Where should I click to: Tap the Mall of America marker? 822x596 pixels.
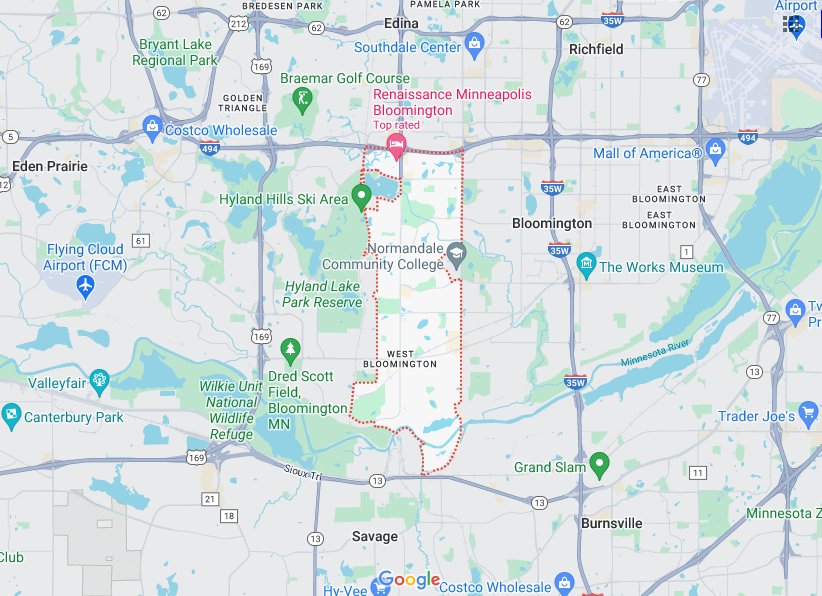715,152
